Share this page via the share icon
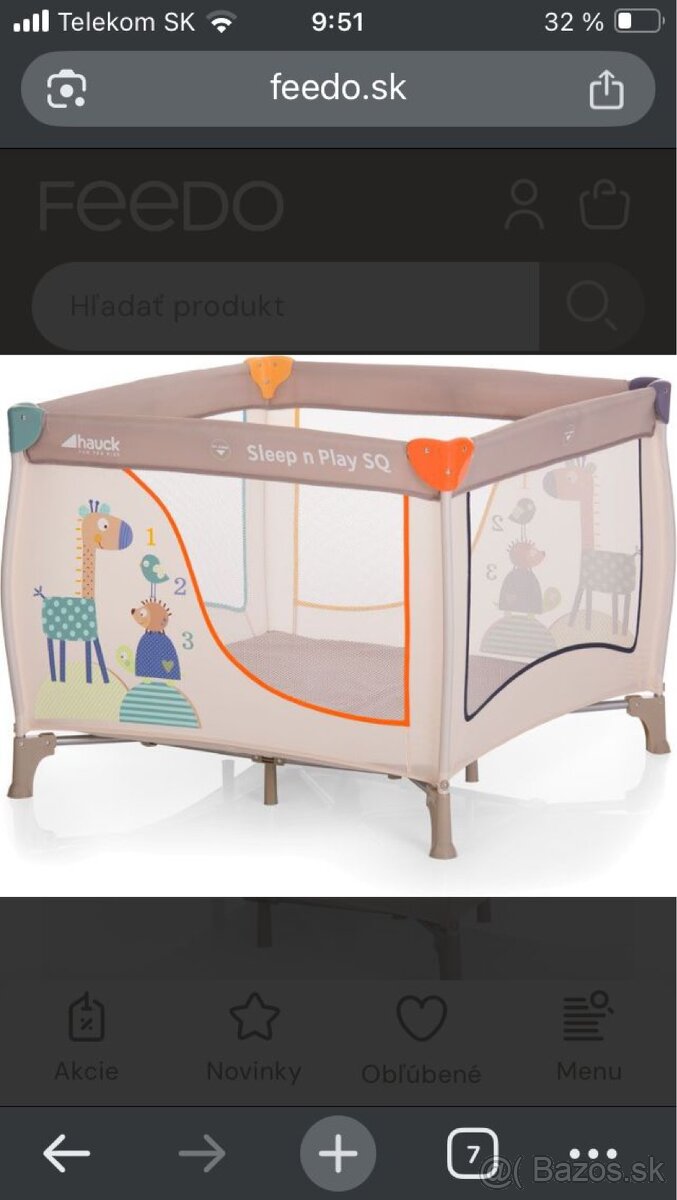Screen dimensions: 677x1200 tap(606, 90)
